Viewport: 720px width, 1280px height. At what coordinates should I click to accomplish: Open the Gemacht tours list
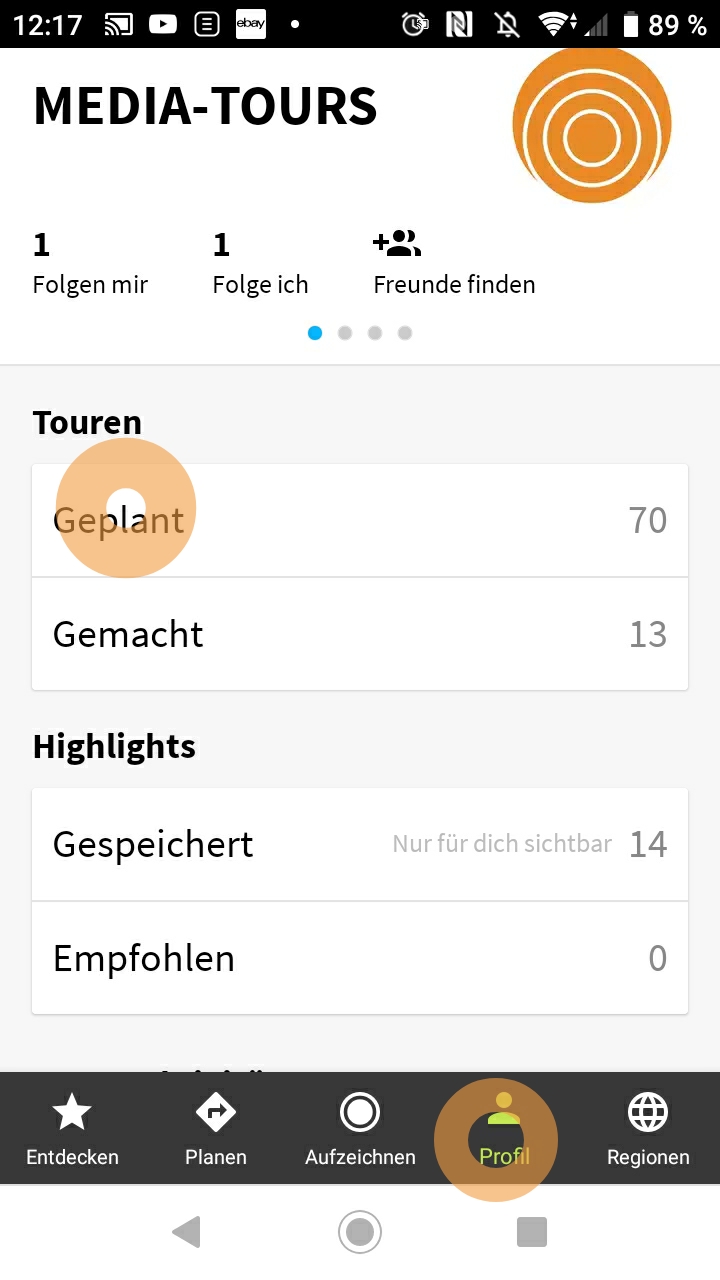(x=360, y=634)
